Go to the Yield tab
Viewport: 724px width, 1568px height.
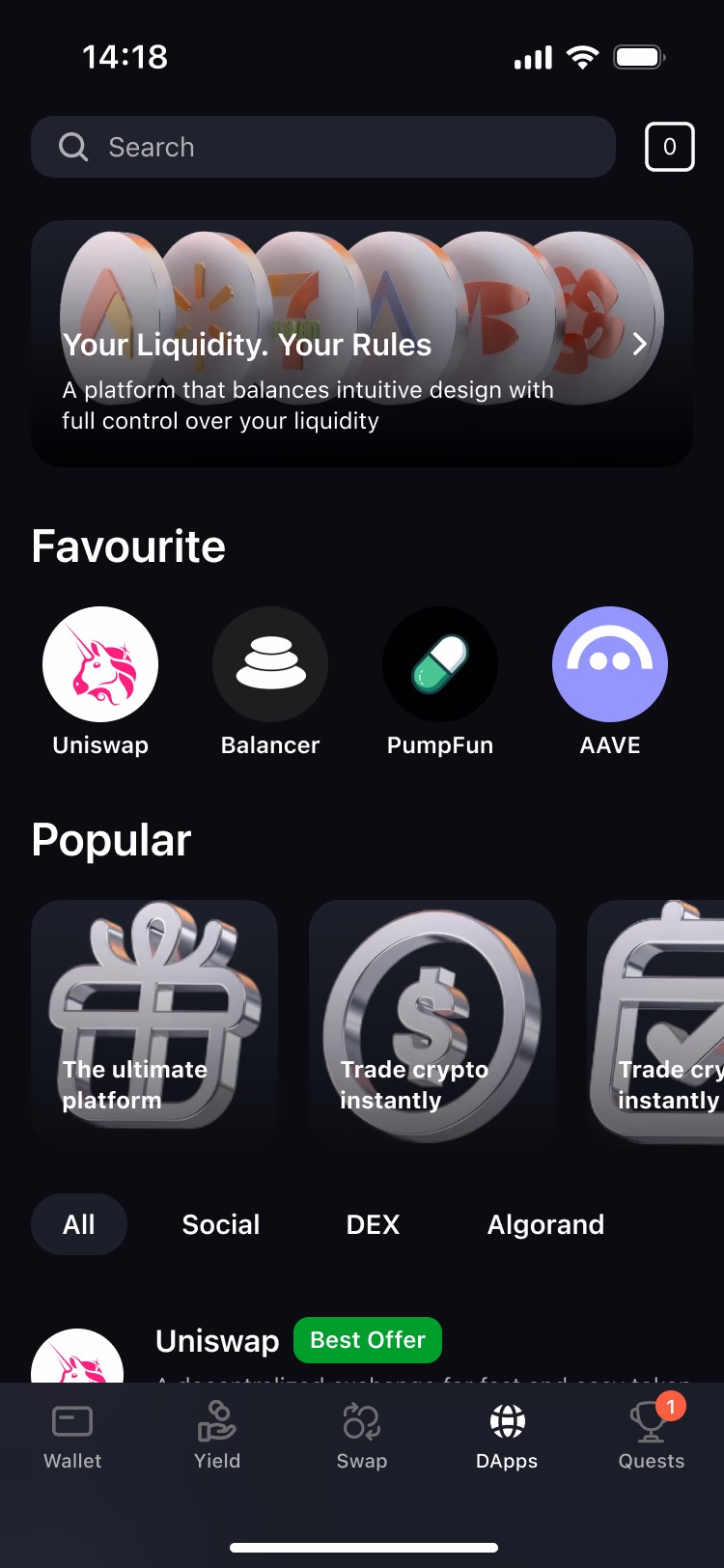217,1437
